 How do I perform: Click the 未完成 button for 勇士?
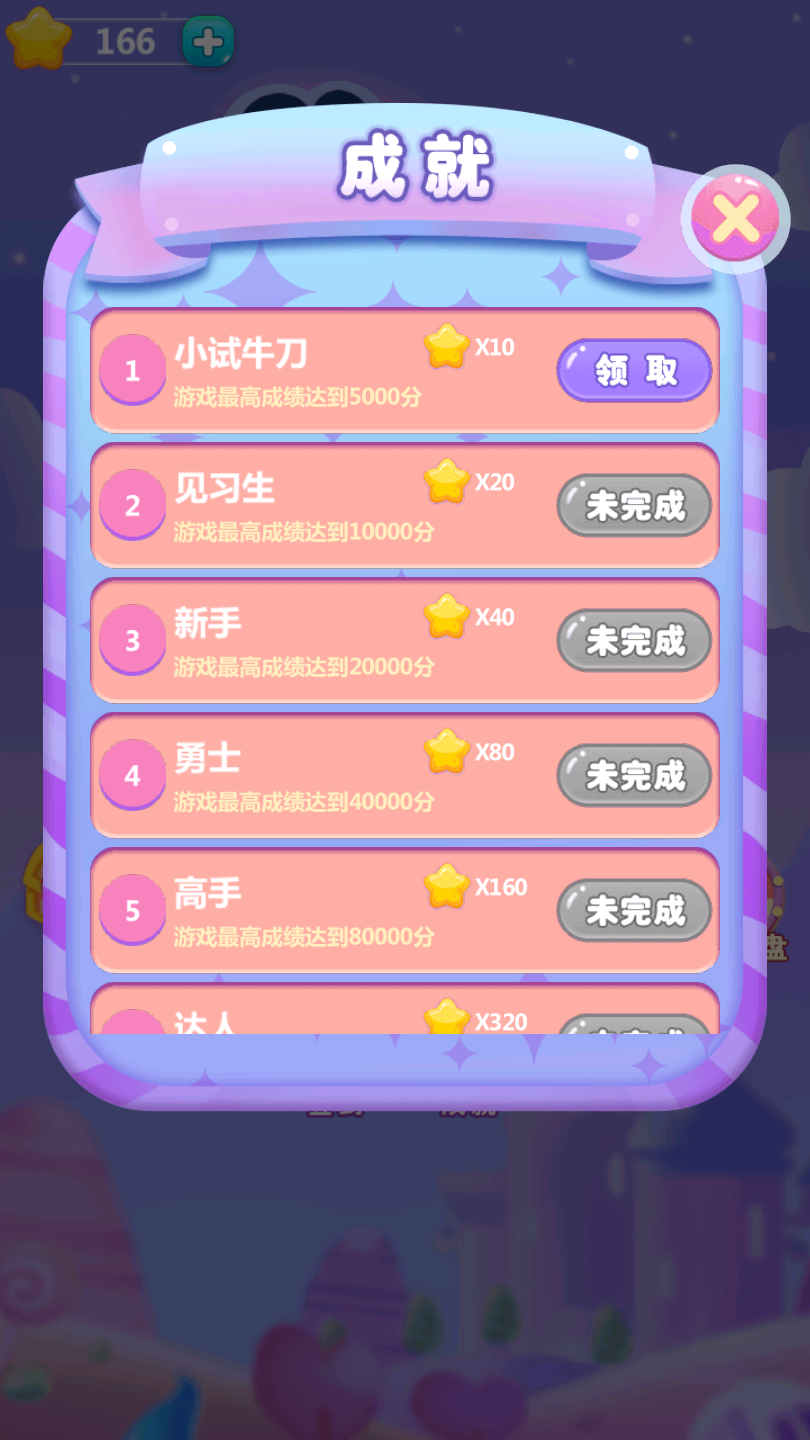coord(634,776)
